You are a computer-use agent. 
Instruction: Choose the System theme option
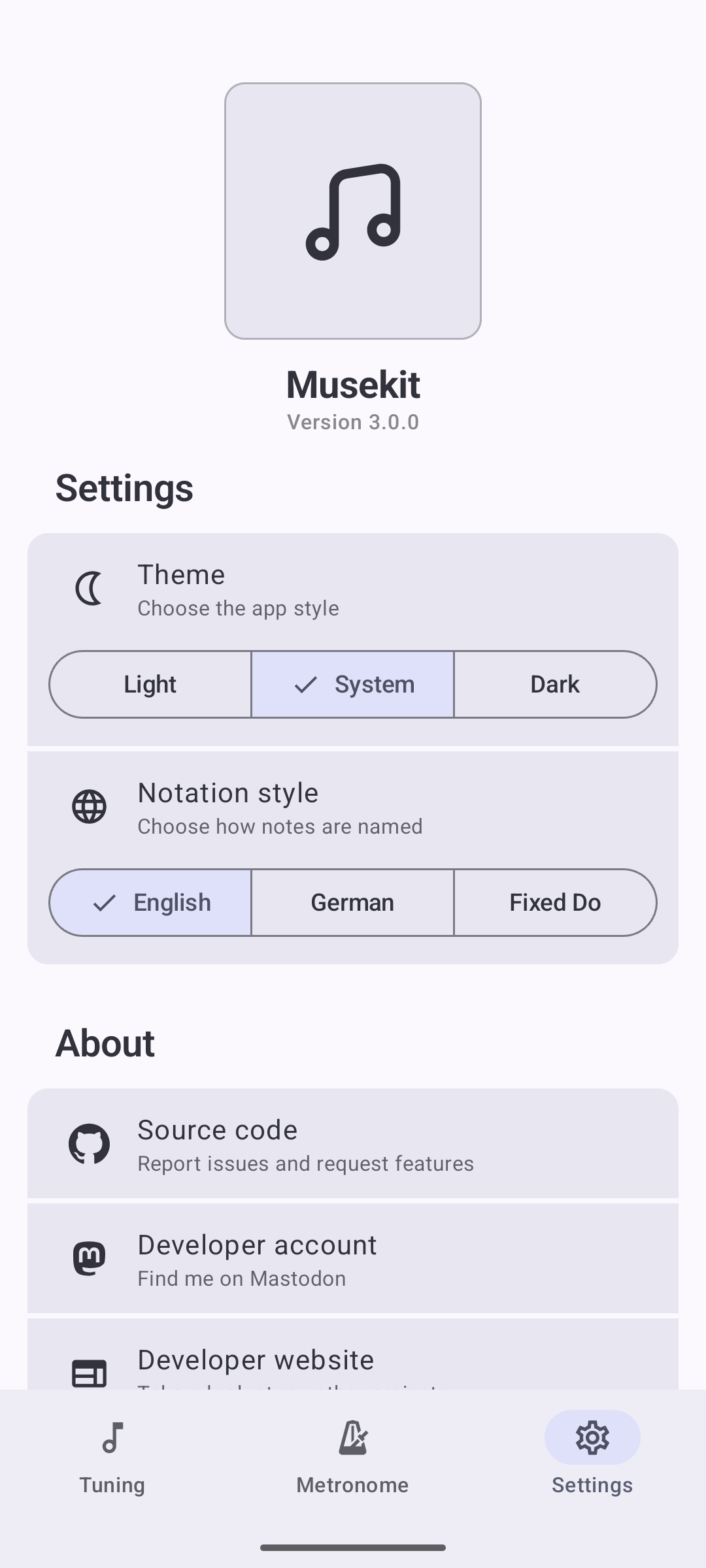point(353,684)
